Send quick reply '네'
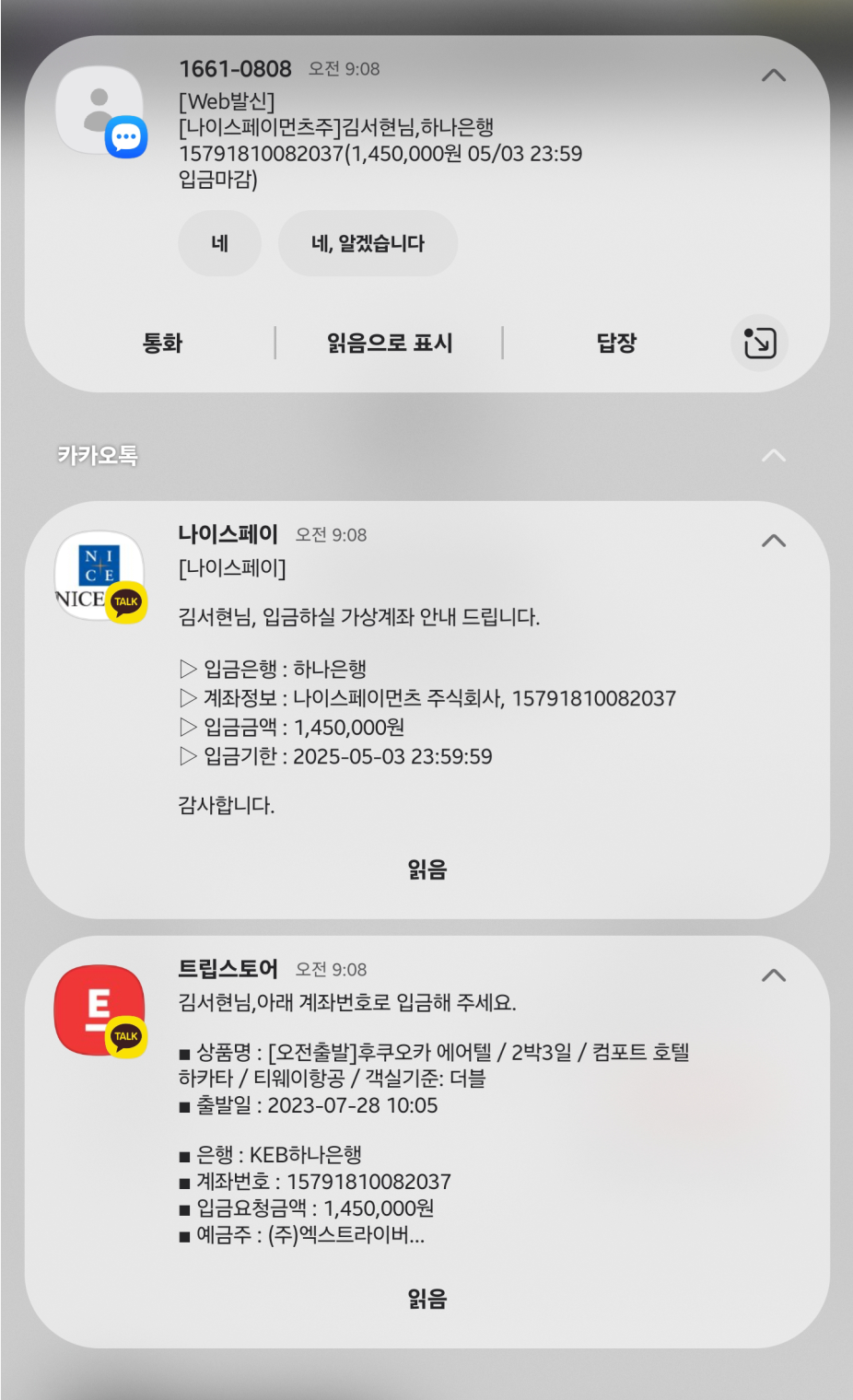This screenshot has height=1400, width=853. click(x=219, y=243)
